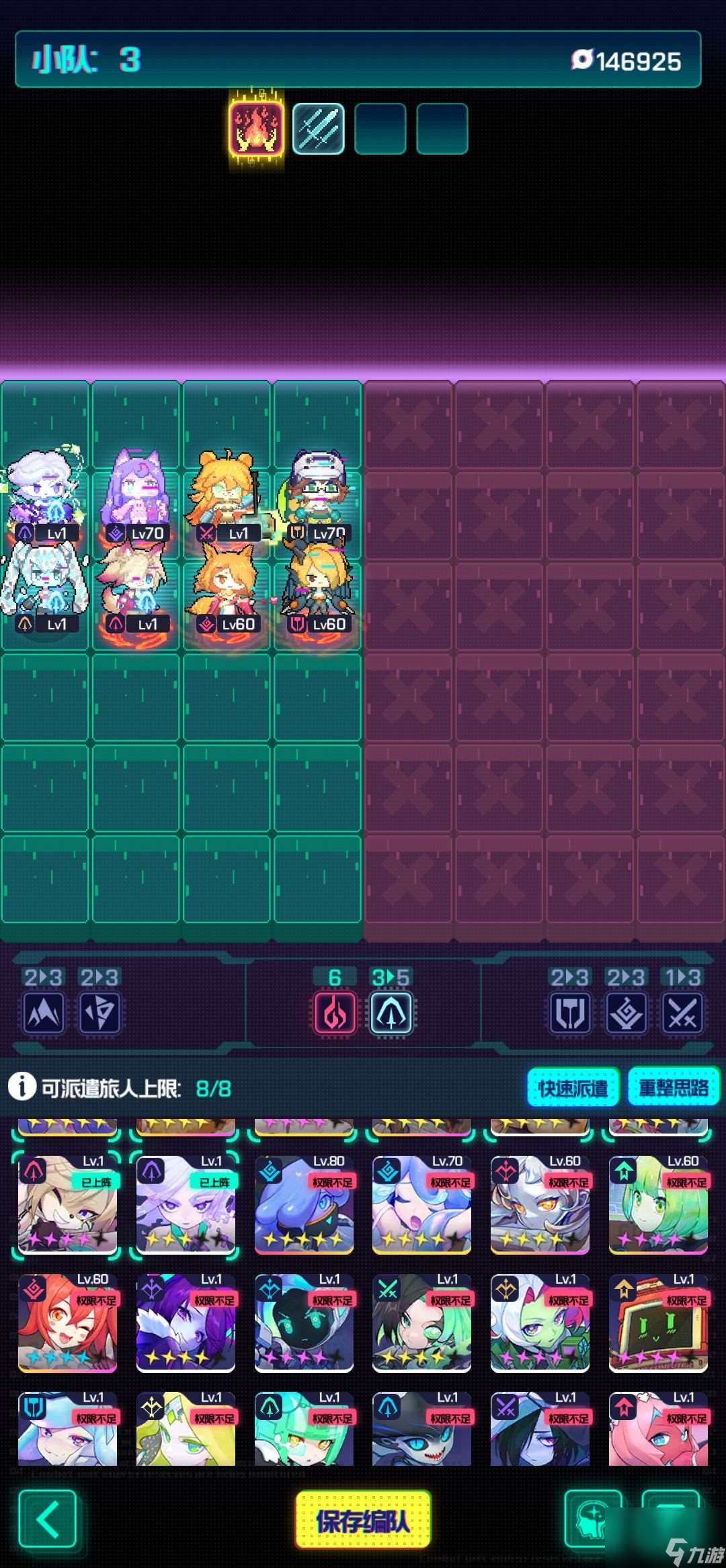Tap 保存编队 to save the squad

[x=363, y=1521]
